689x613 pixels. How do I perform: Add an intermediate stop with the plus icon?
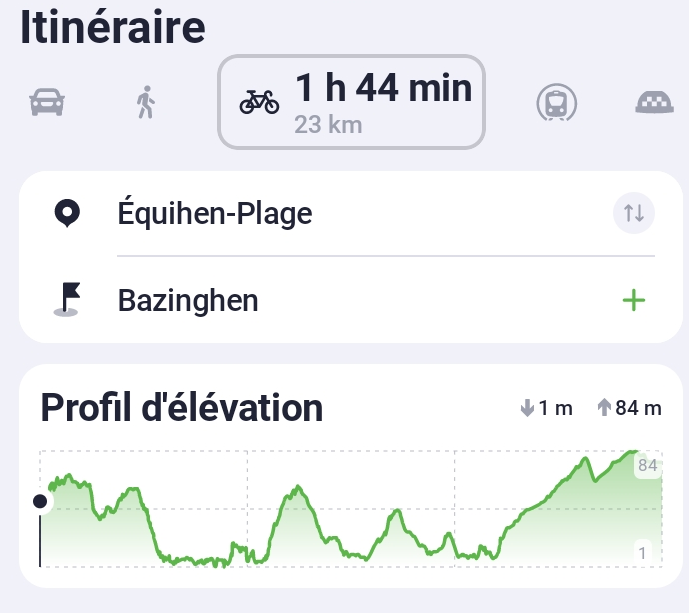(x=633, y=300)
